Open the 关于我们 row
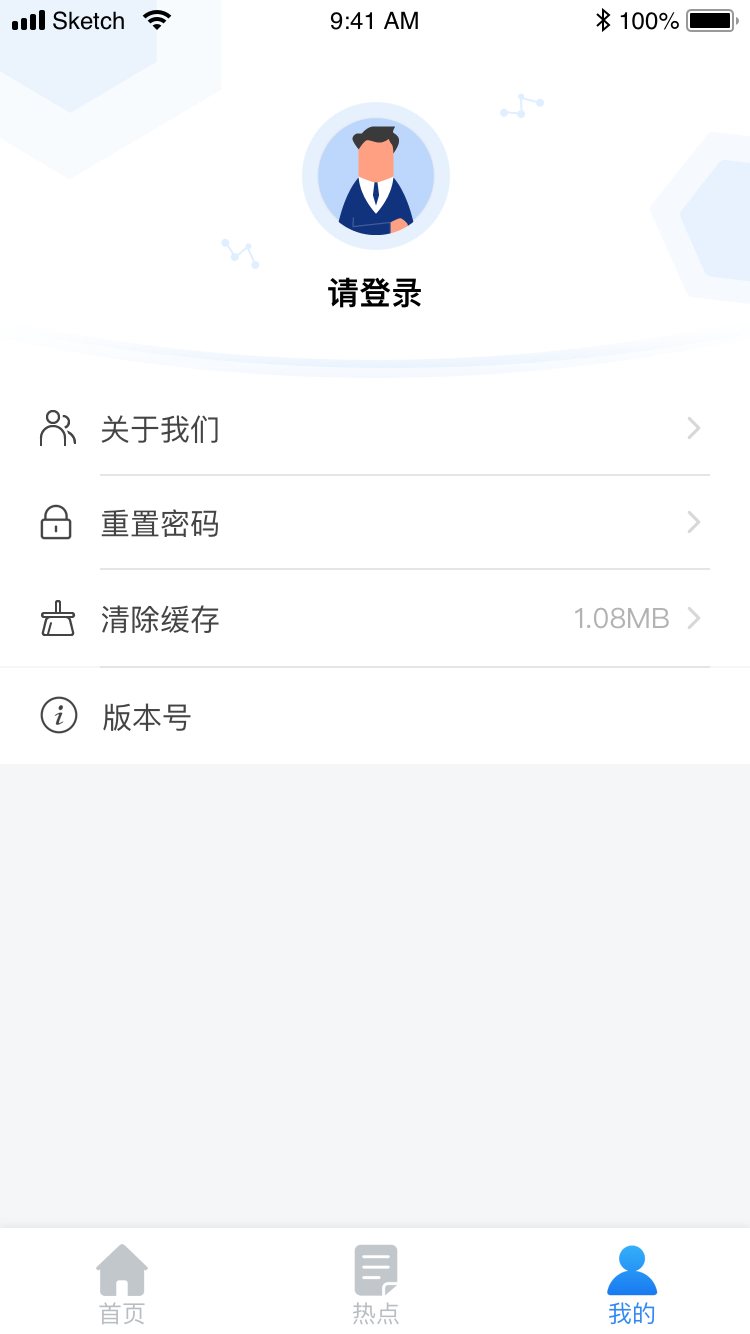750x1334 pixels. pyautogui.click(x=375, y=429)
